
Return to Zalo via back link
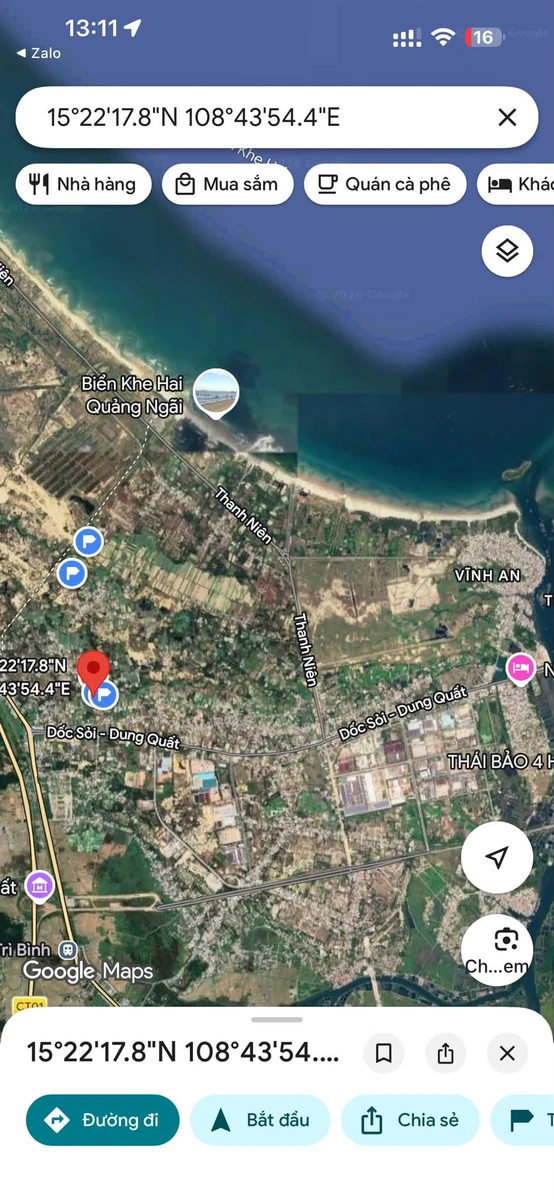click(39, 53)
